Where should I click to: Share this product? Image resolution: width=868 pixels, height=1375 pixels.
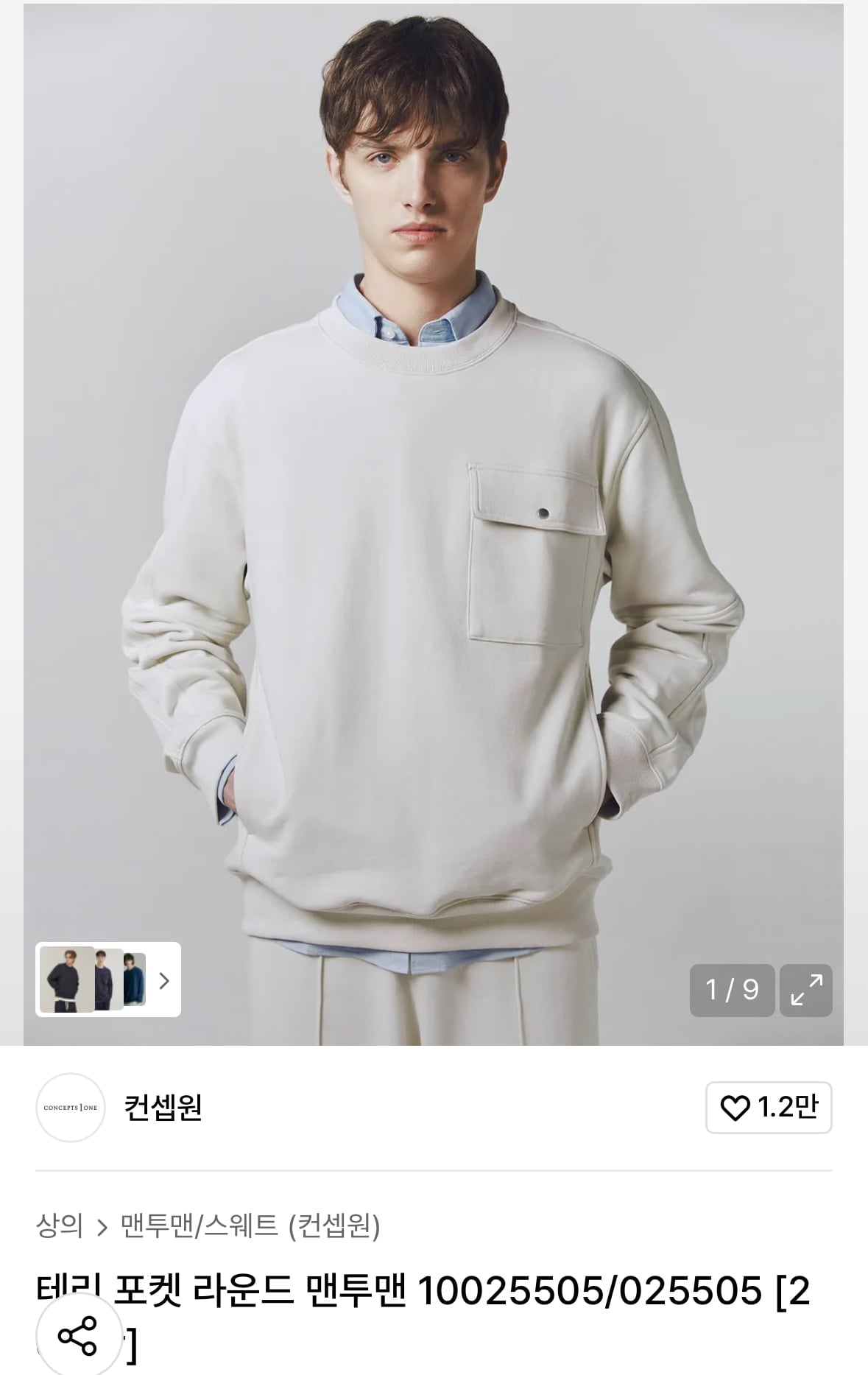click(78, 1335)
